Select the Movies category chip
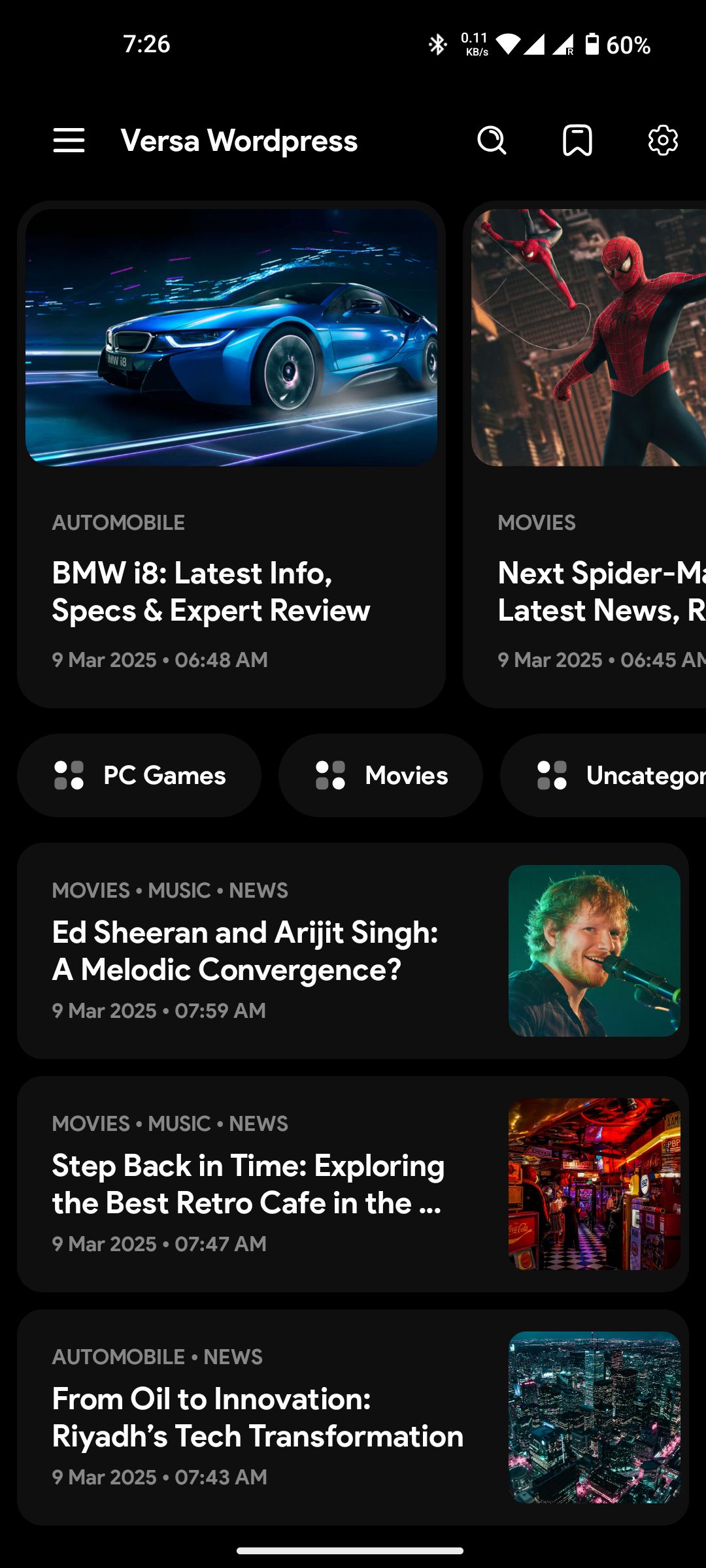Viewport: 706px width, 1568px height. (x=381, y=776)
